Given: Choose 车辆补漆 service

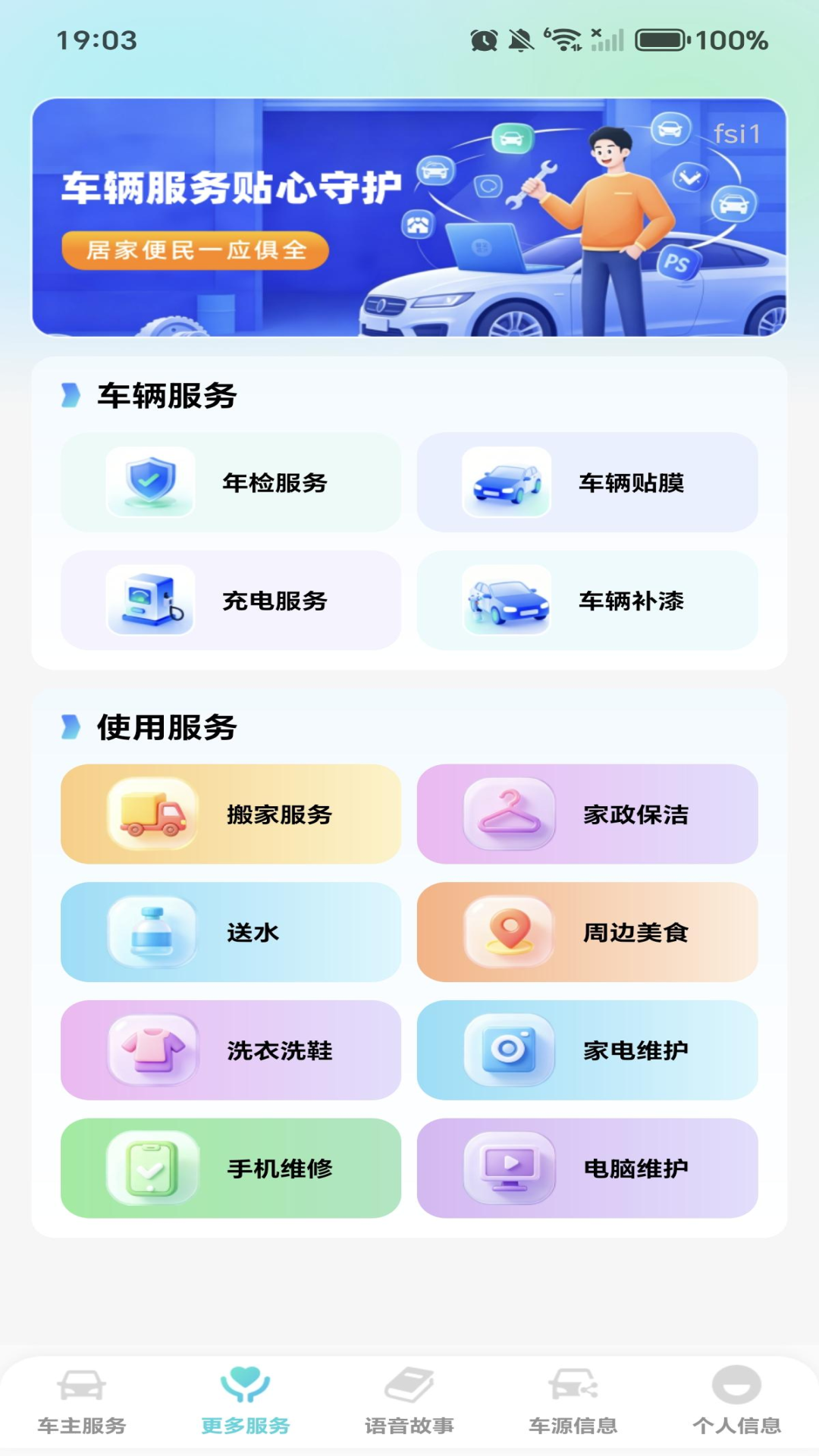Looking at the screenshot, I should pyautogui.click(x=587, y=601).
